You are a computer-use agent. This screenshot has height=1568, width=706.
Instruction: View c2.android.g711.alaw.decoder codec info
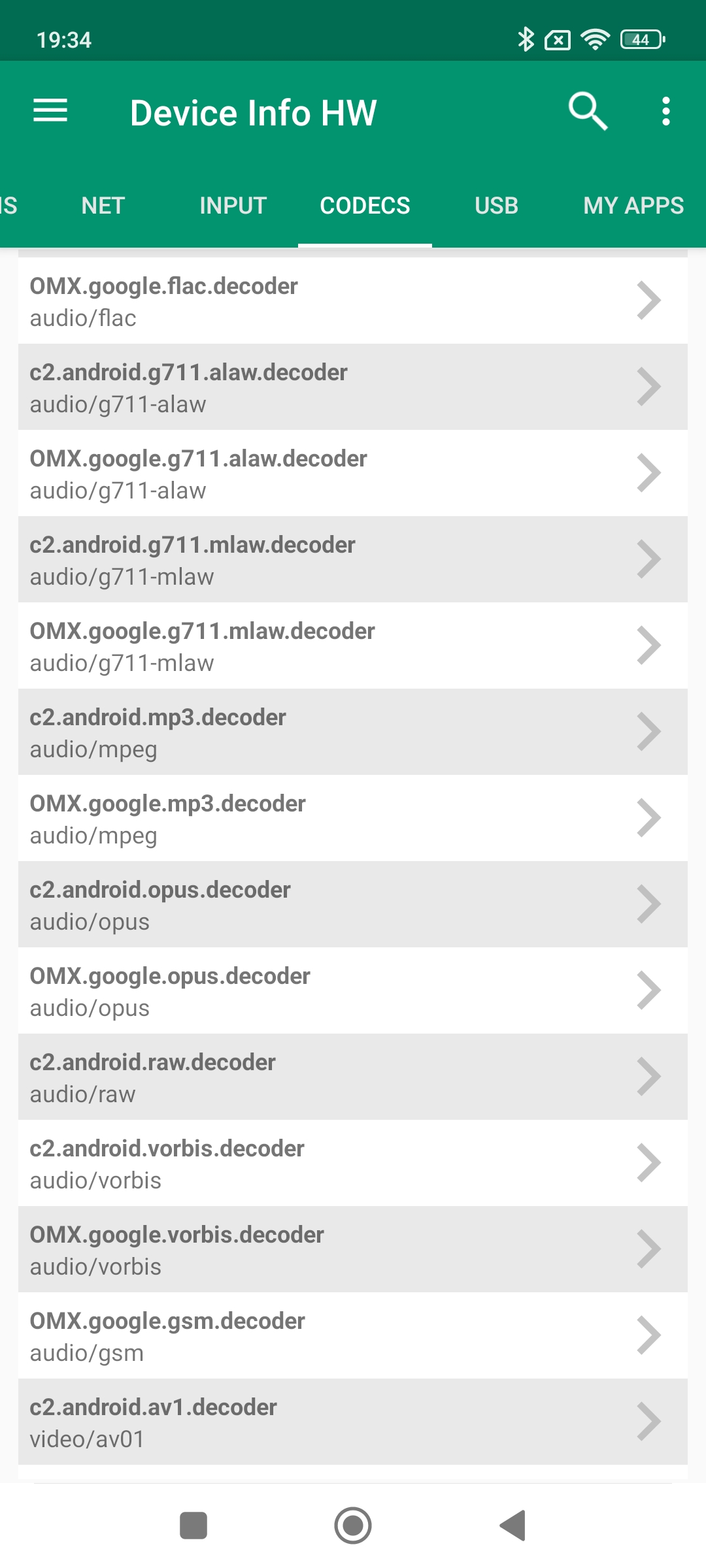[x=353, y=387]
